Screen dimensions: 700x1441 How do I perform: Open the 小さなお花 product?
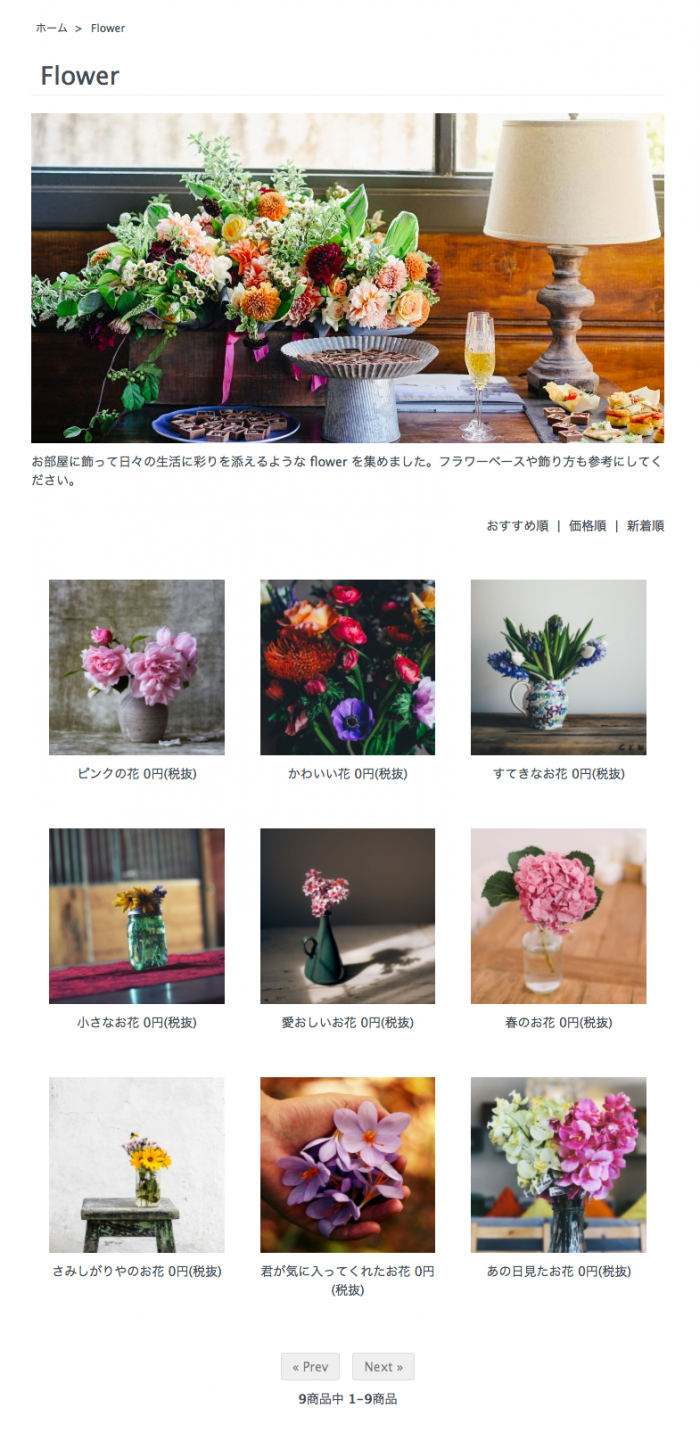[x=137, y=916]
